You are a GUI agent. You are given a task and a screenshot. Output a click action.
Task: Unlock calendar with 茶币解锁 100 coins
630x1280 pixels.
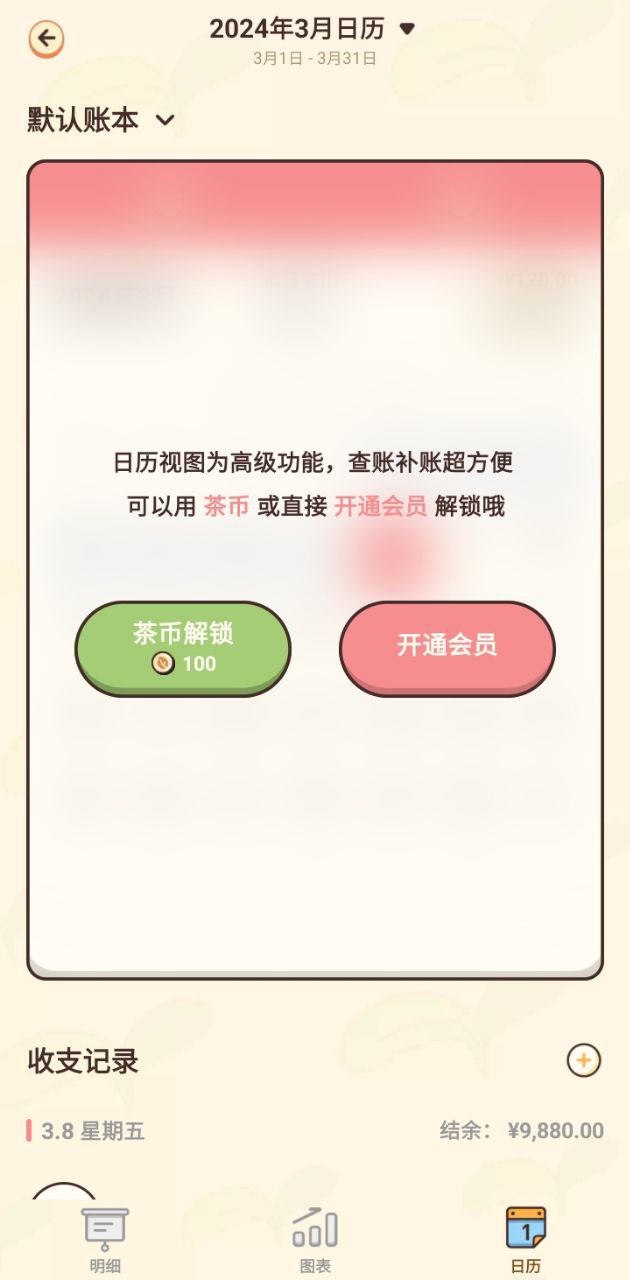click(x=183, y=647)
